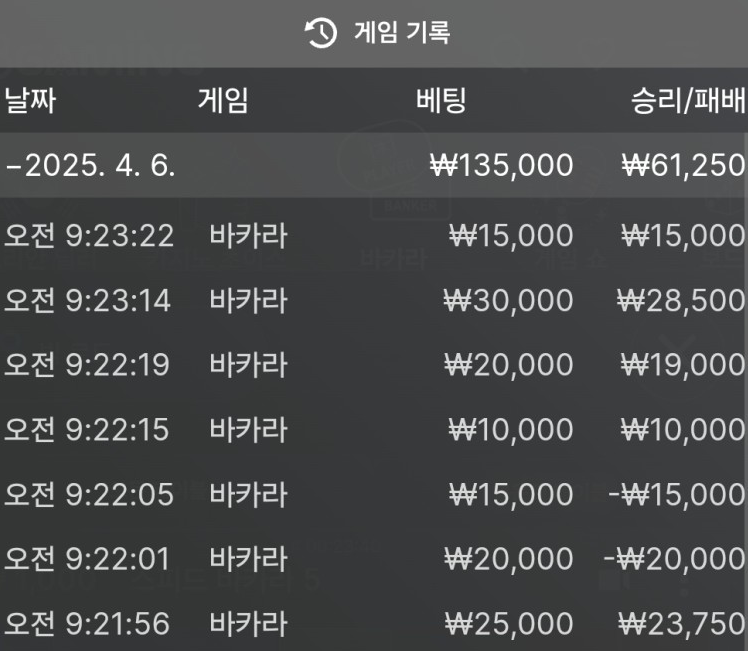
Task: Open the 오전 9:22:05 losing bet record
Action: point(374,494)
